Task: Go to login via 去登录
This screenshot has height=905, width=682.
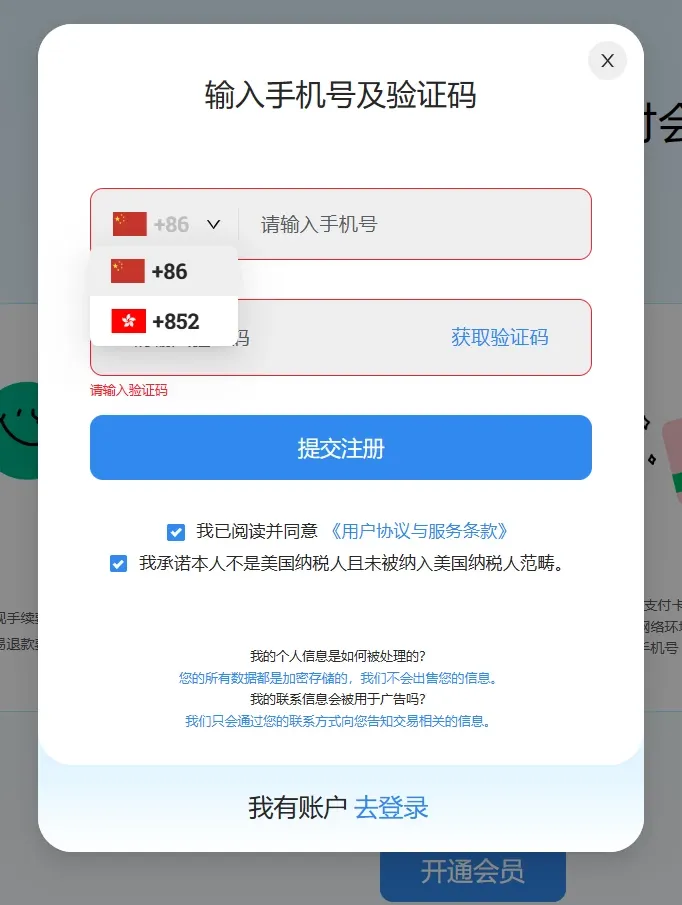Action: point(391,807)
